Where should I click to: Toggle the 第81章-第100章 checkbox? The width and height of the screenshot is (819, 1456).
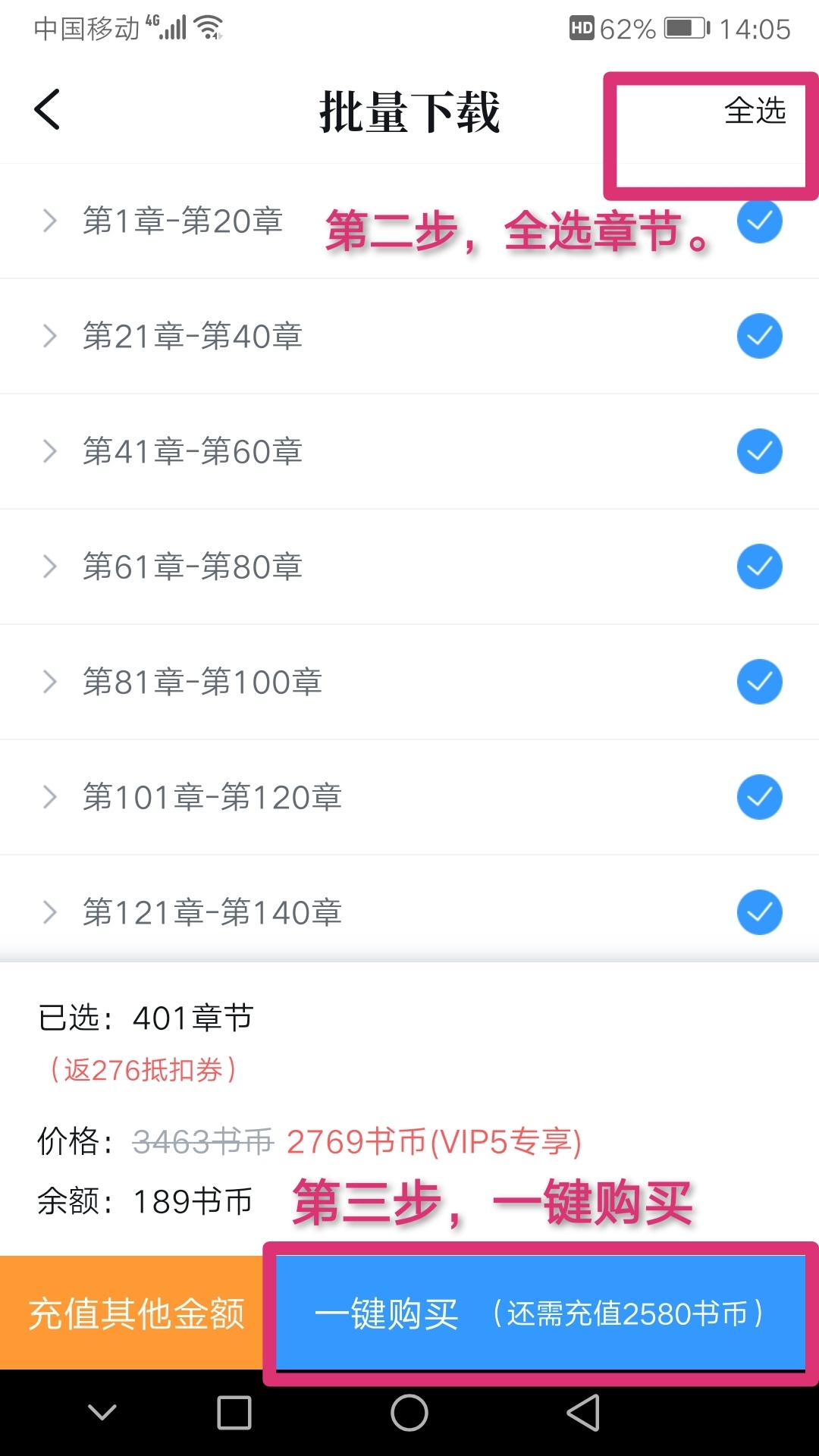(x=759, y=682)
